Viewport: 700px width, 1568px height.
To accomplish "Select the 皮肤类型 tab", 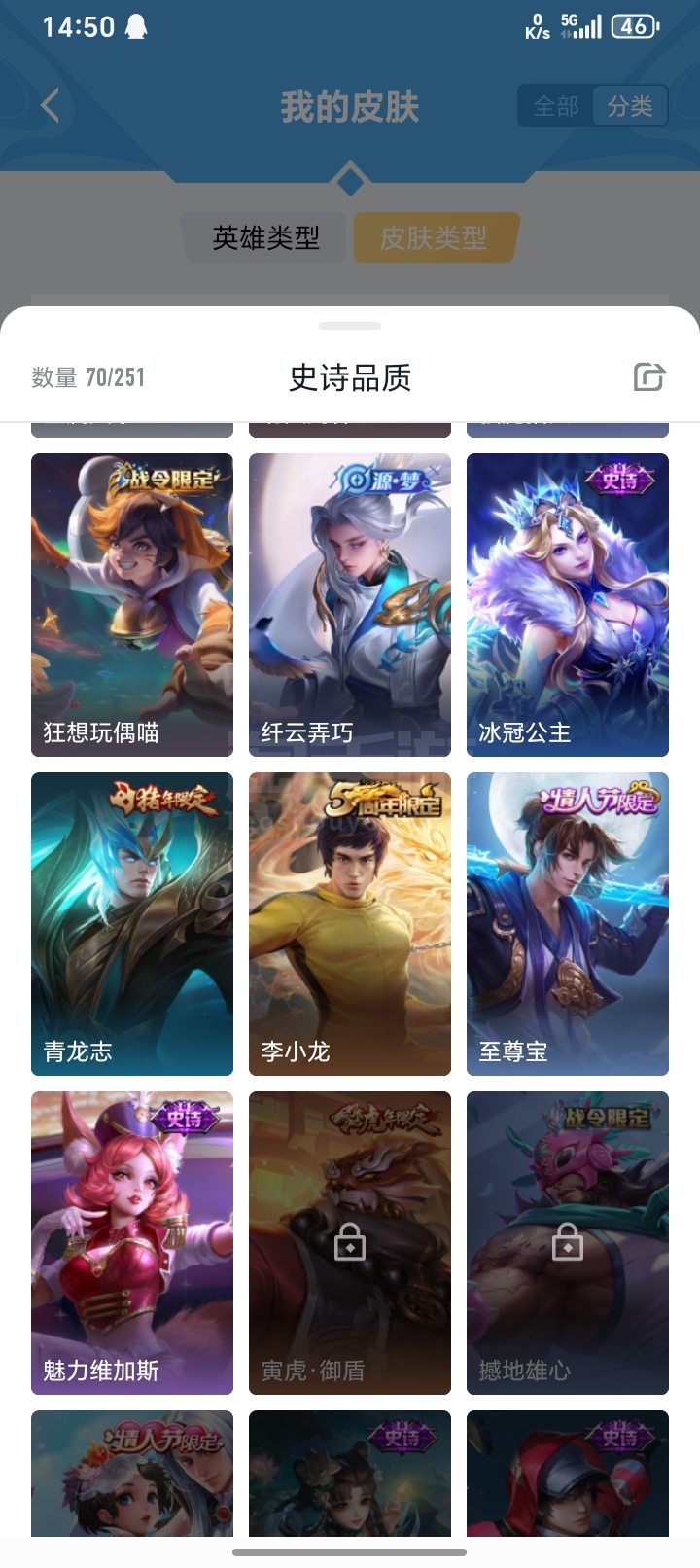I will pyautogui.click(x=434, y=237).
